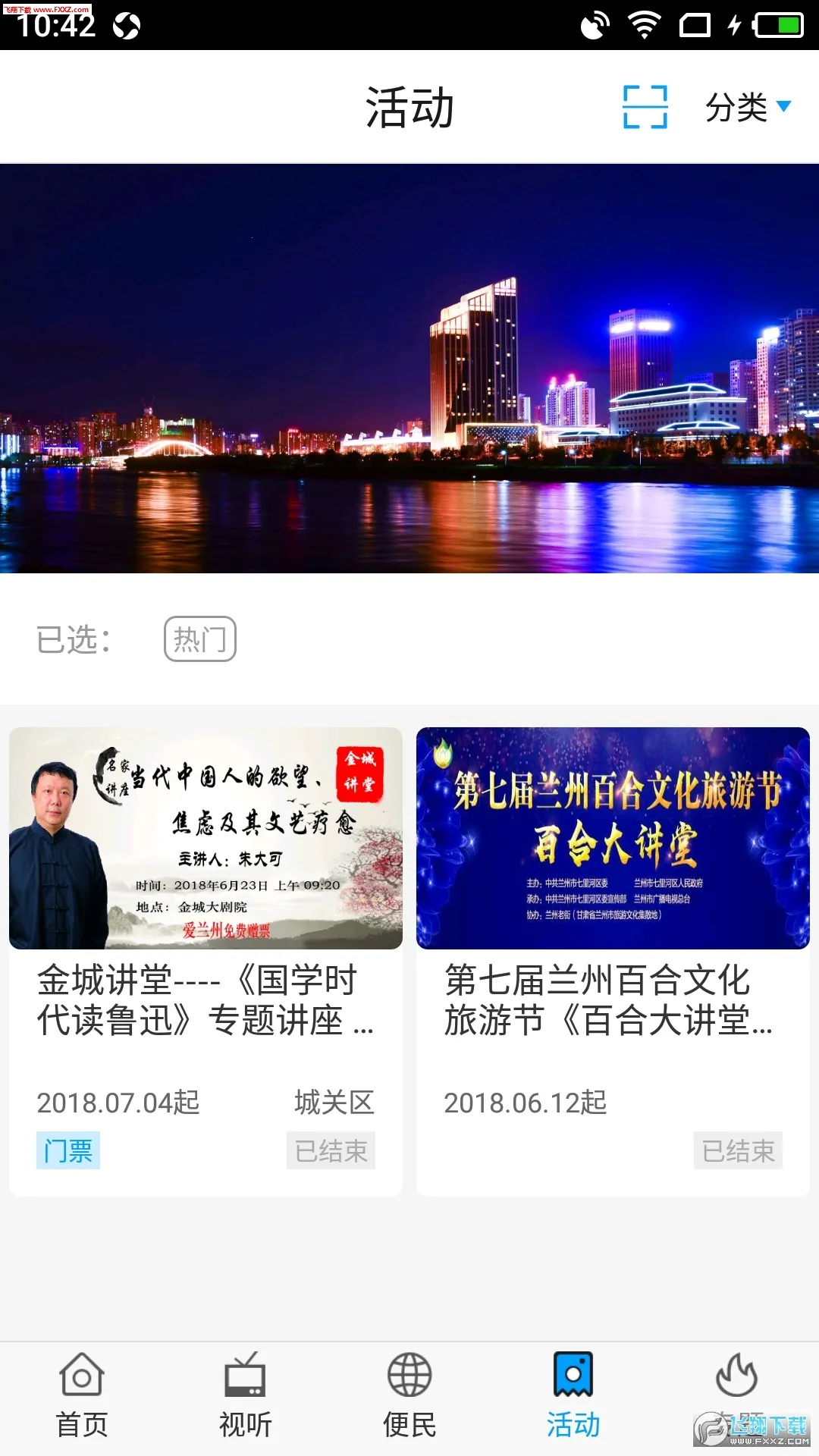
Task: Open the city night banner image
Action: pyautogui.click(x=409, y=369)
